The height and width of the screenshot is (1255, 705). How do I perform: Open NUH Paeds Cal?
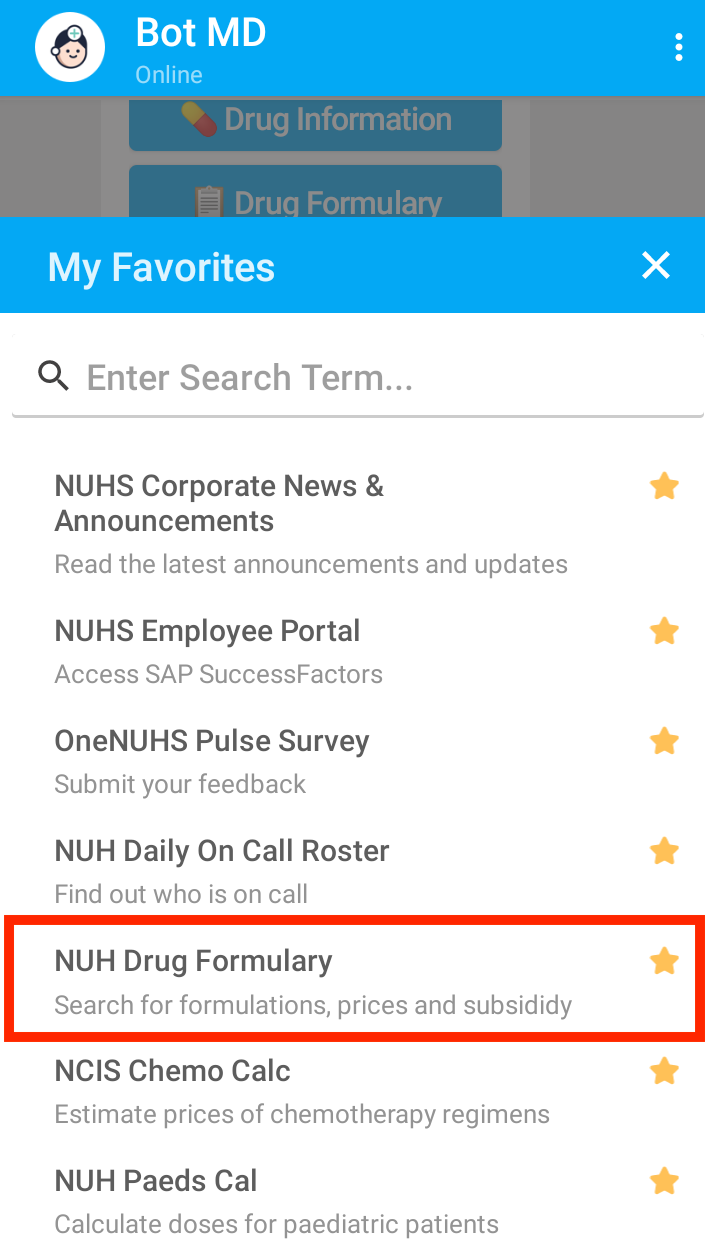(x=300, y=1200)
